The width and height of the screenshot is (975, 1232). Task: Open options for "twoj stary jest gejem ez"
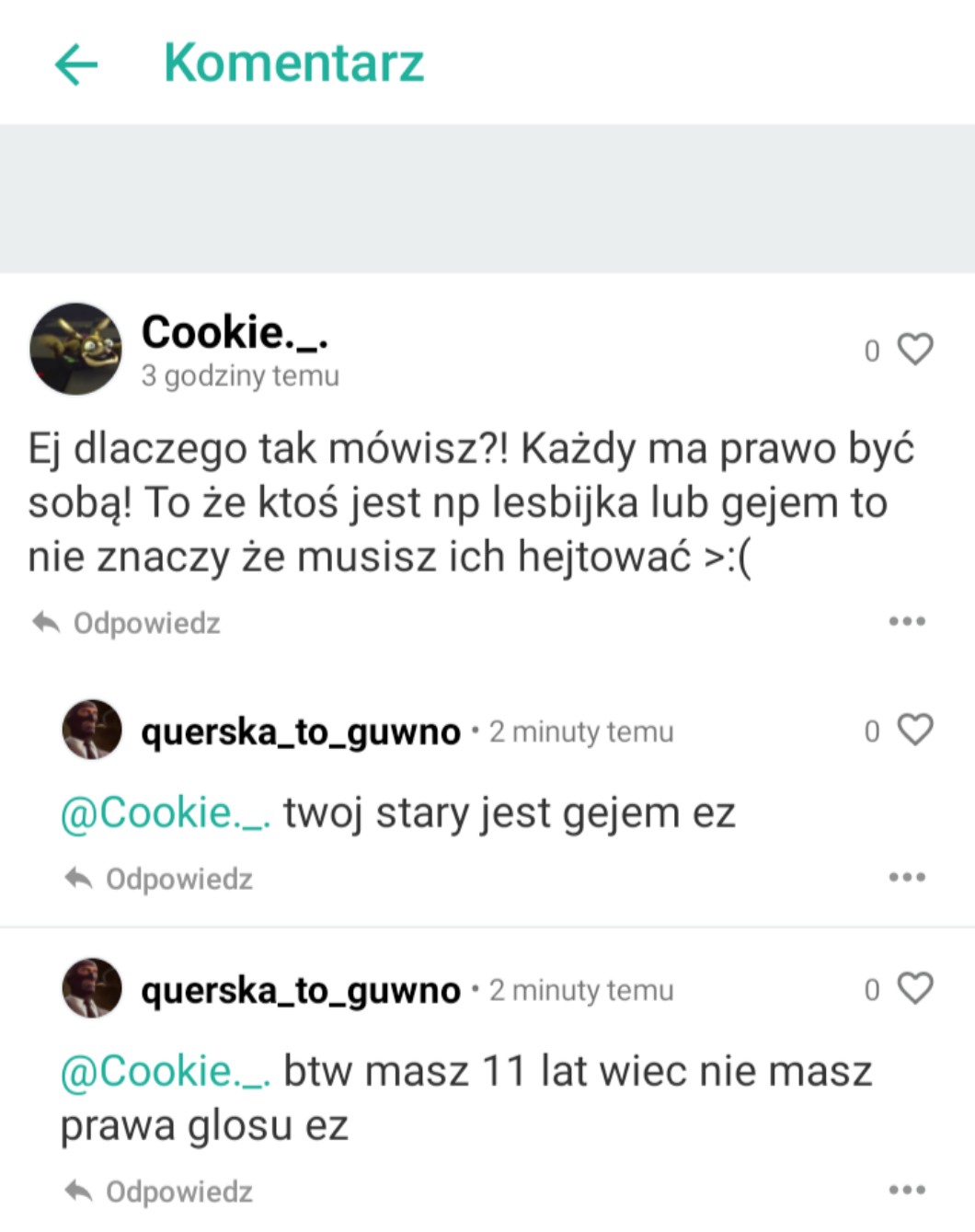[907, 877]
